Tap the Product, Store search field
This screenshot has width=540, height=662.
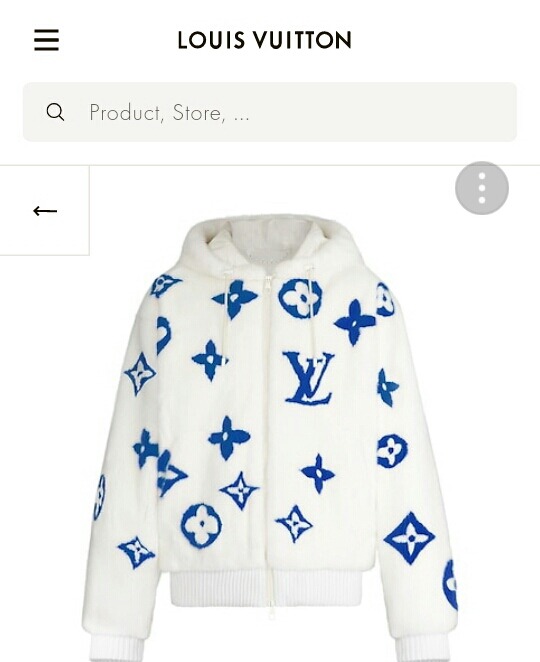pyautogui.click(x=270, y=112)
